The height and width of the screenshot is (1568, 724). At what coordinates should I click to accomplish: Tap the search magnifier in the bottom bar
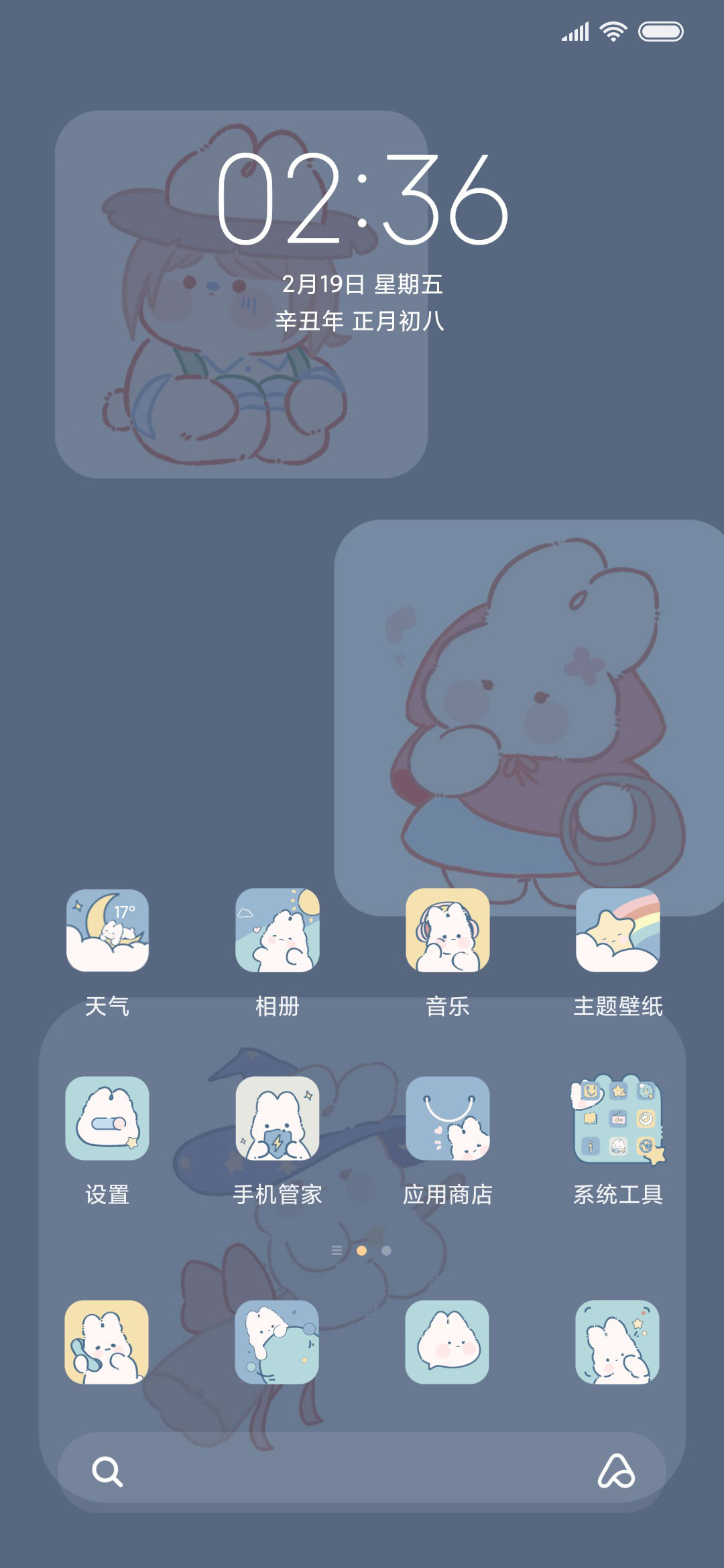point(107,1472)
